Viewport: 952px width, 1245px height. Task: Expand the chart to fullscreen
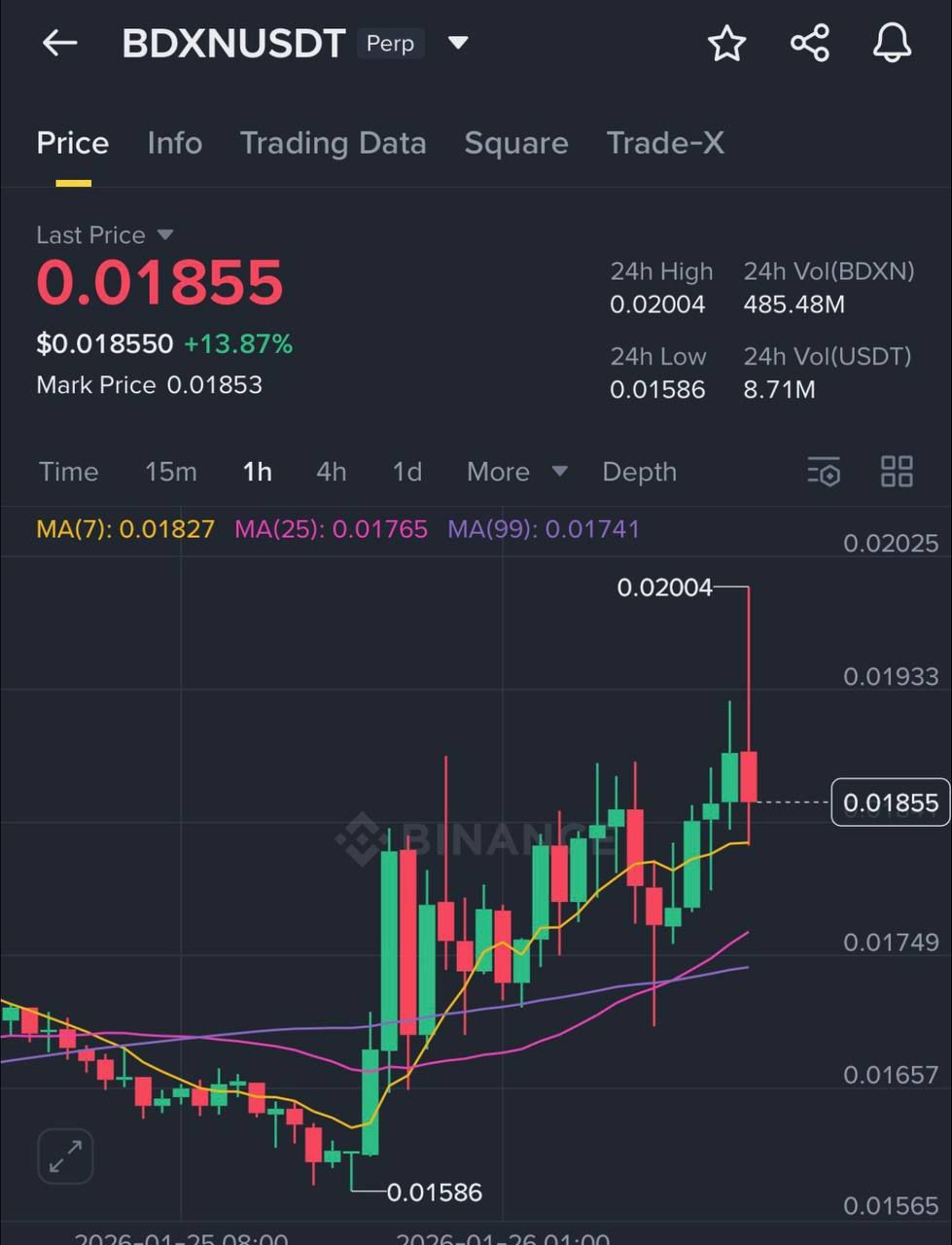click(65, 1156)
